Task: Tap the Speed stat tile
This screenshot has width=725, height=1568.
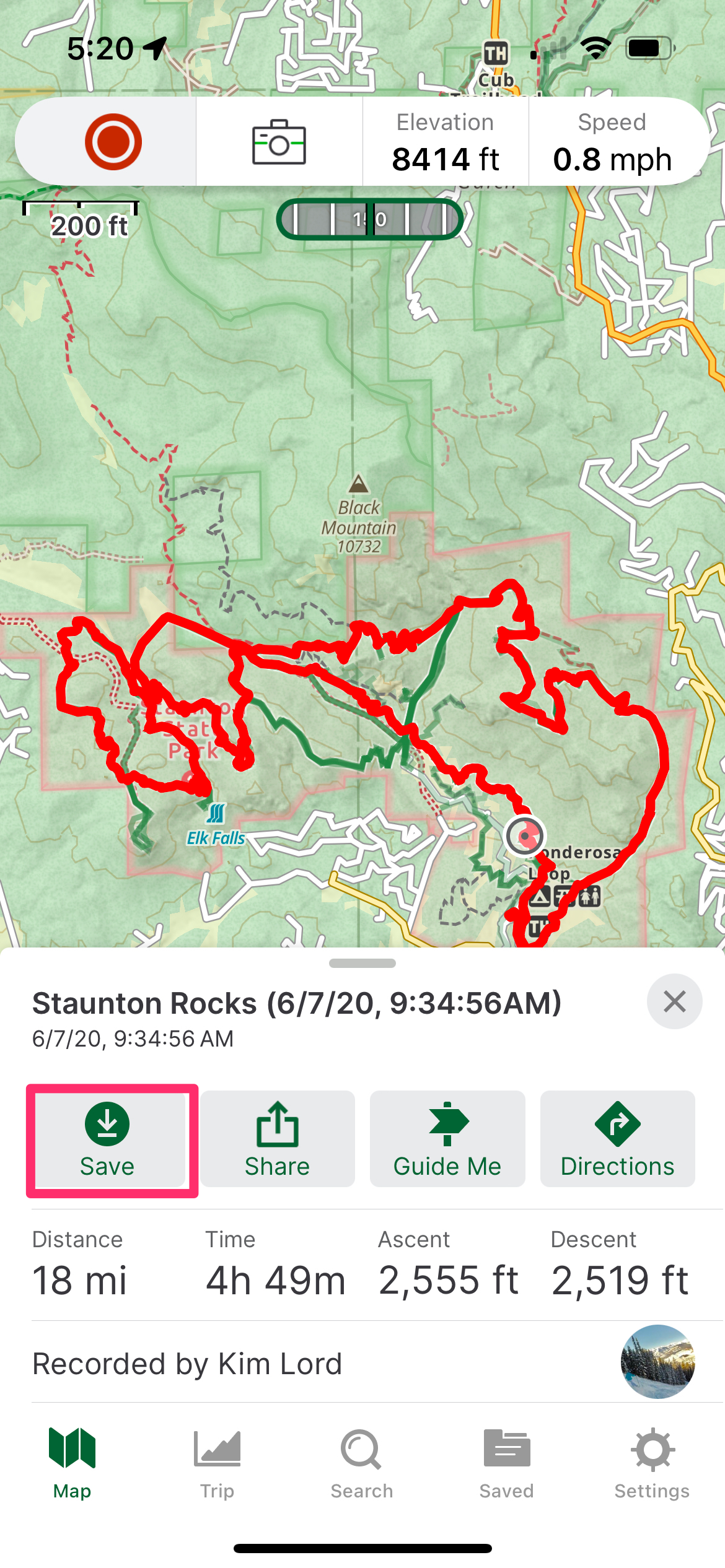Action: 612,142
